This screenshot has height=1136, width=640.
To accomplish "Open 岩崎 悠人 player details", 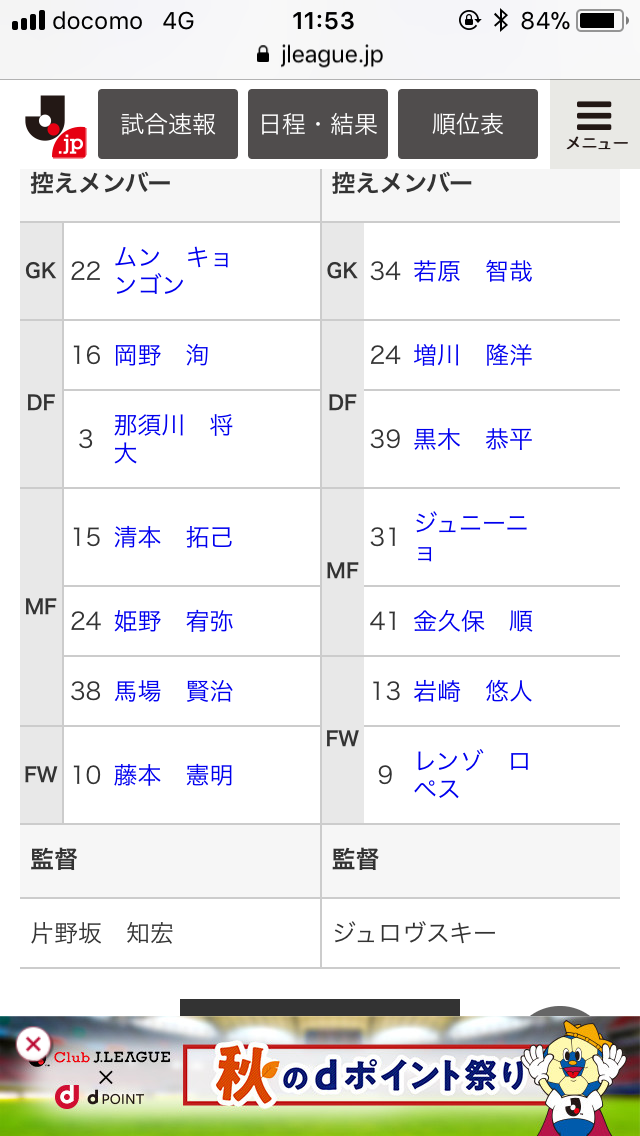I will click(x=473, y=690).
